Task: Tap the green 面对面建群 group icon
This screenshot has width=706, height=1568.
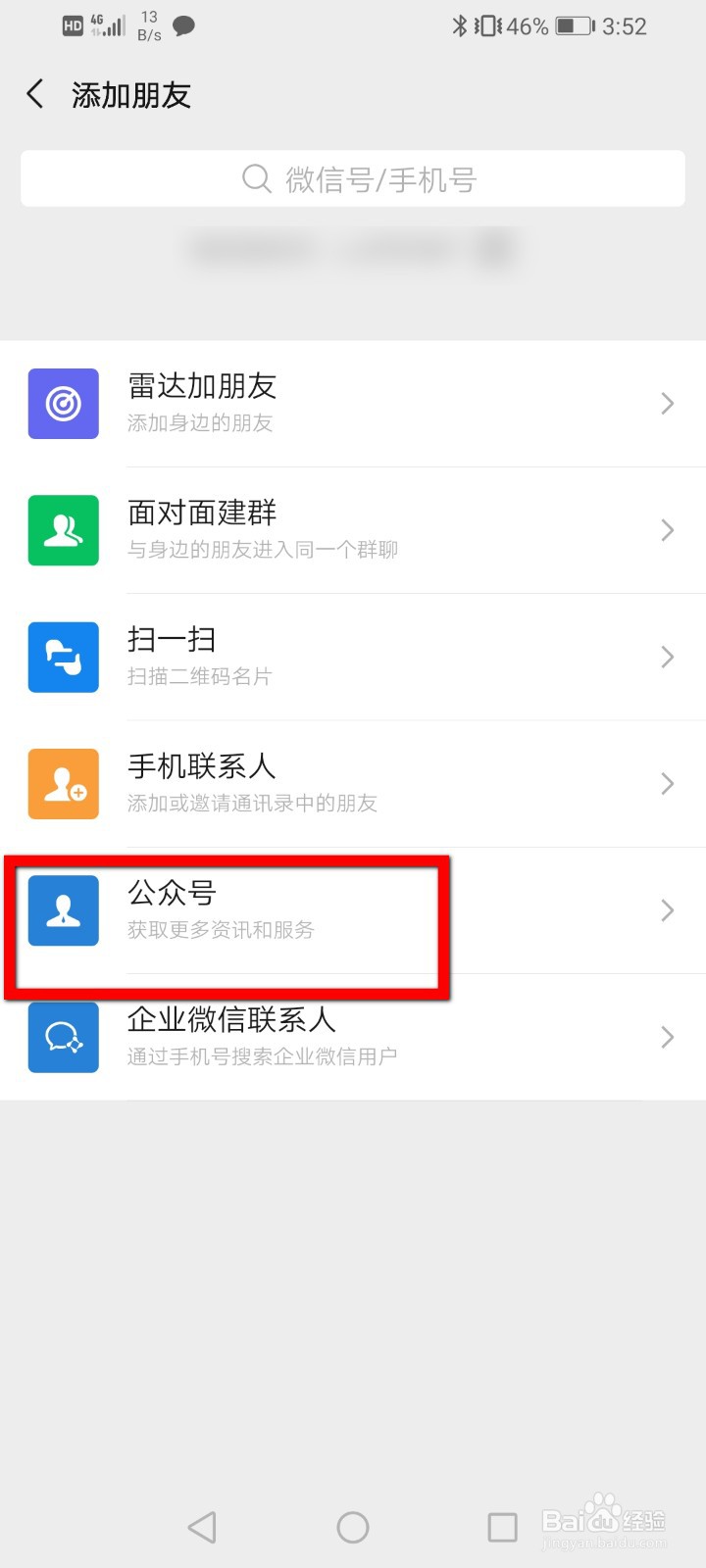Action: tap(63, 530)
